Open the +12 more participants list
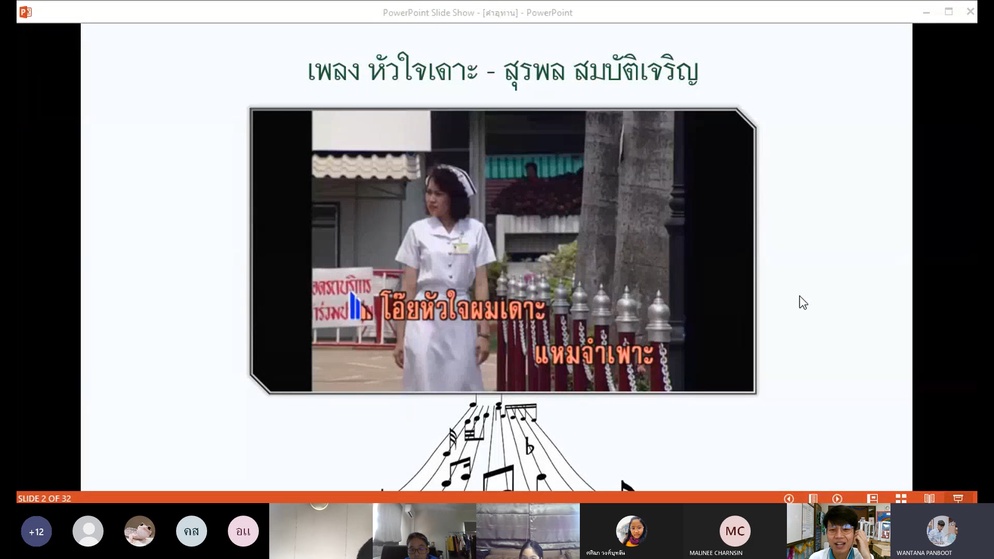The height and width of the screenshot is (559, 994). coord(36,531)
